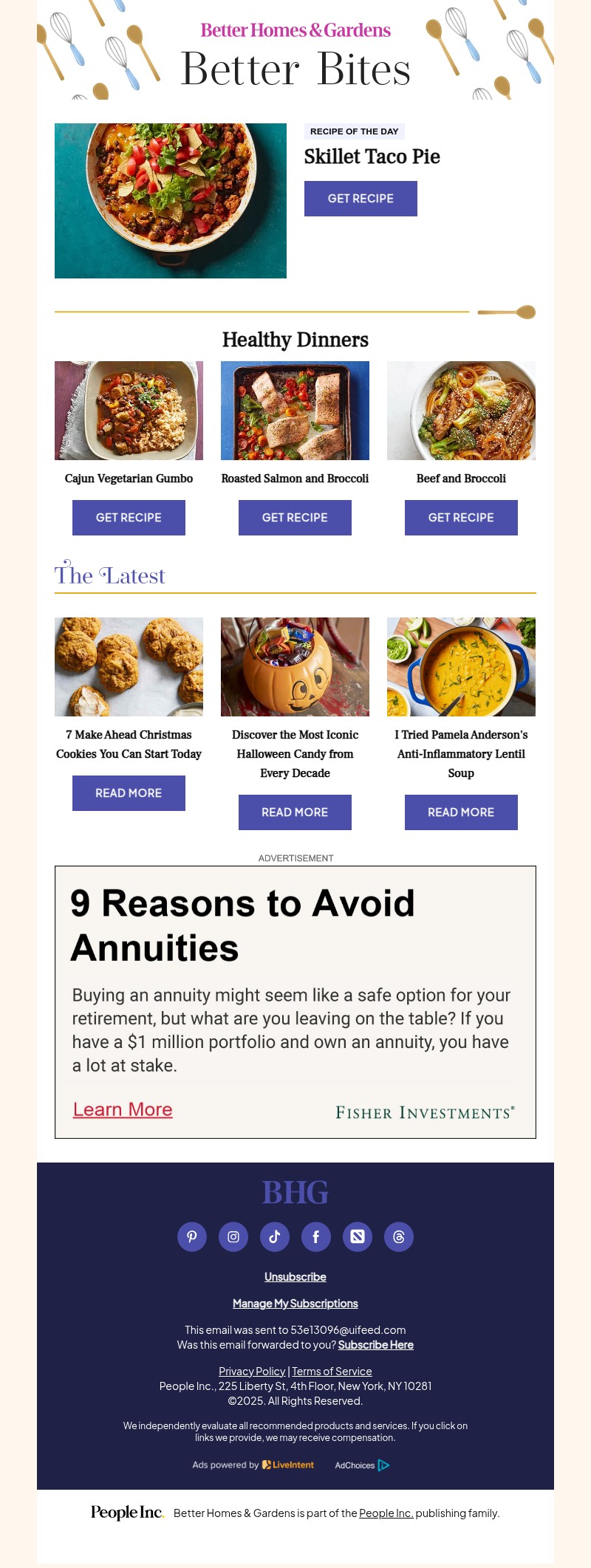The width and height of the screenshot is (591, 1568).
Task: Open the Facebook social icon
Action: (316, 1236)
